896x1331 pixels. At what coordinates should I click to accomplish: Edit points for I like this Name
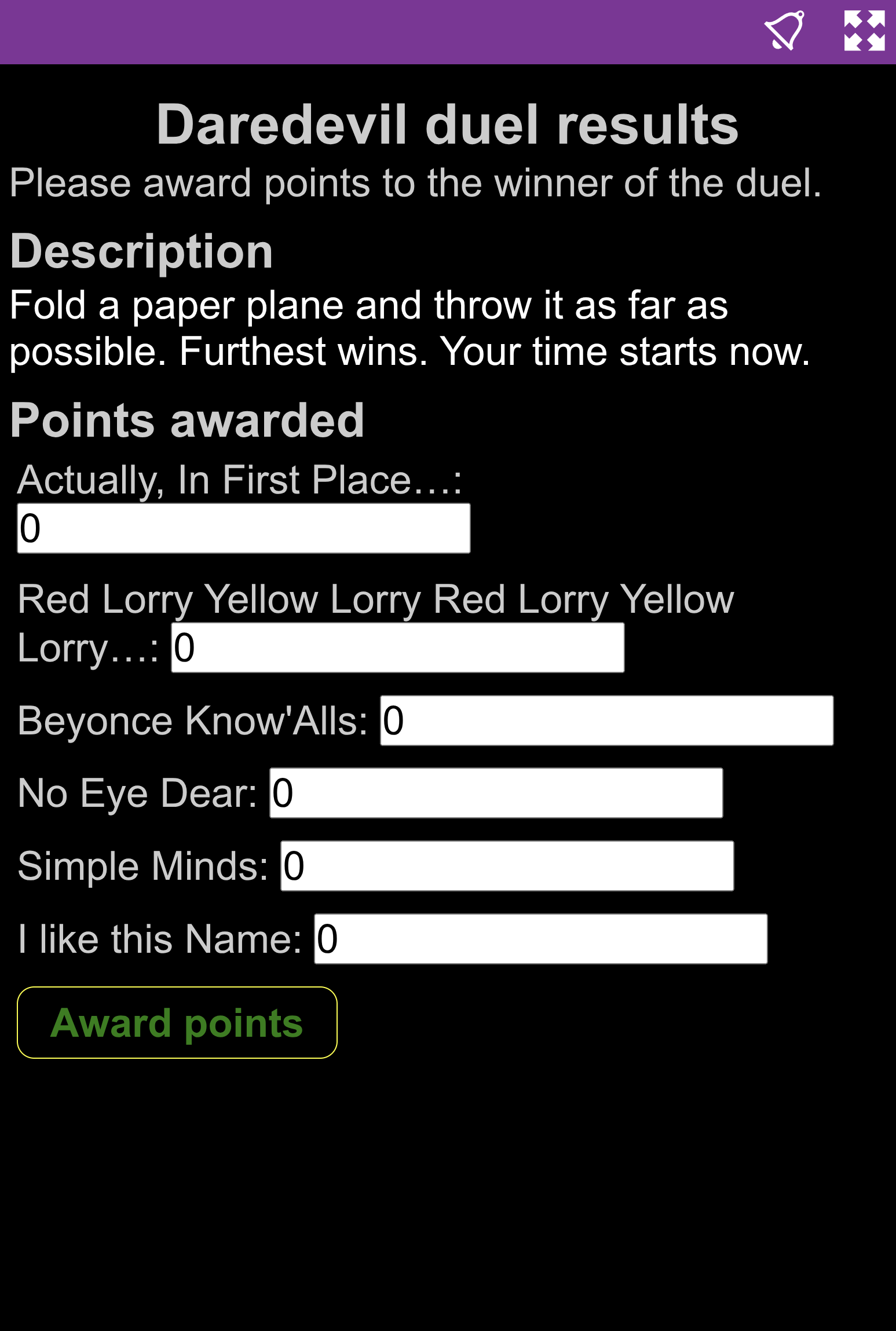pyautogui.click(x=540, y=939)
